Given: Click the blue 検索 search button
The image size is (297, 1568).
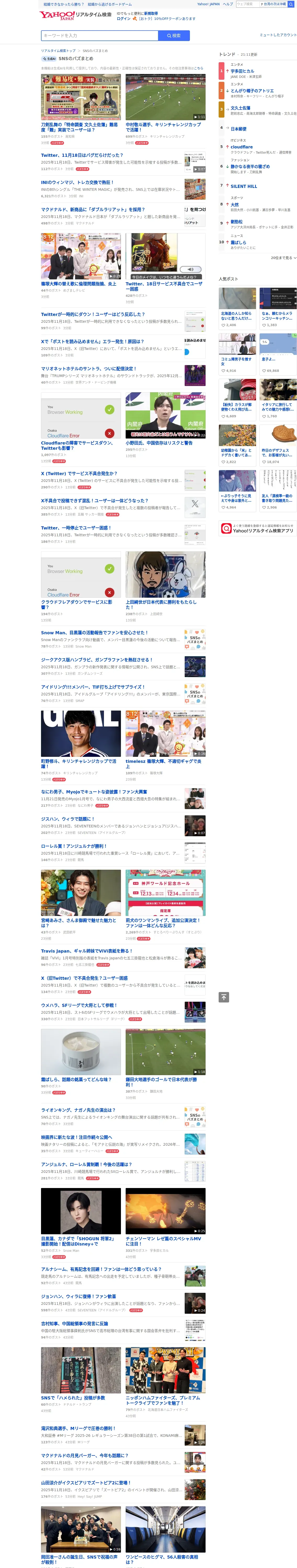Looking at the screenshot, I should 174,35.
